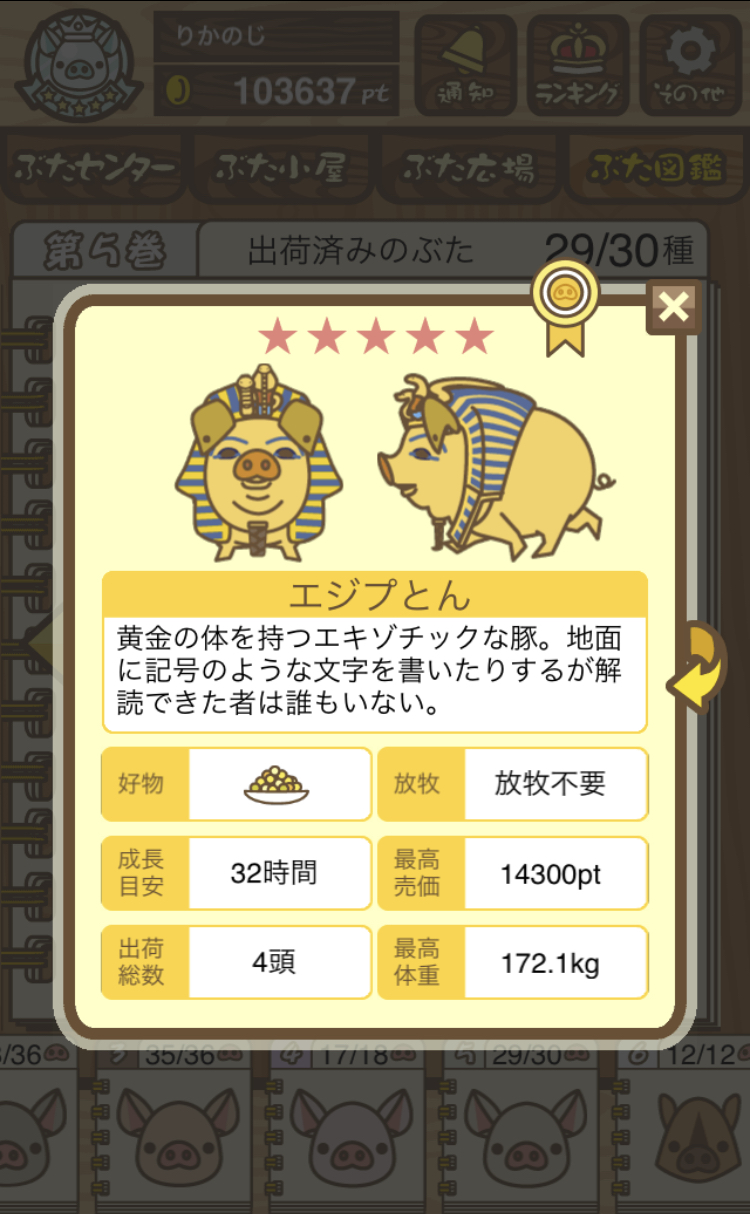
Task: Tap the pig profile badge avatar
Action: (x=77, y=65)
